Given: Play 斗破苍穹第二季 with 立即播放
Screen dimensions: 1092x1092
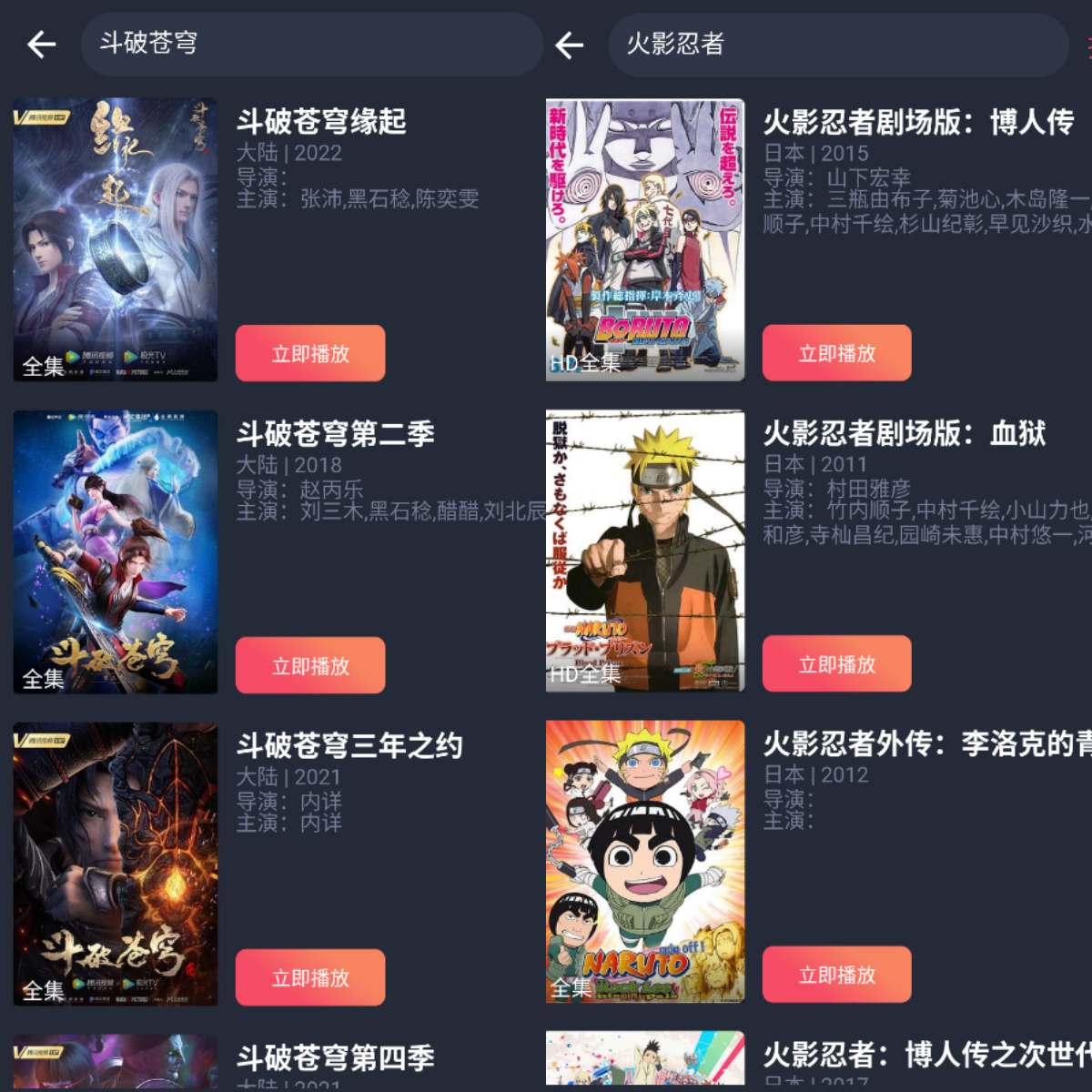Looking at the screenshot, I should [310, 665].
